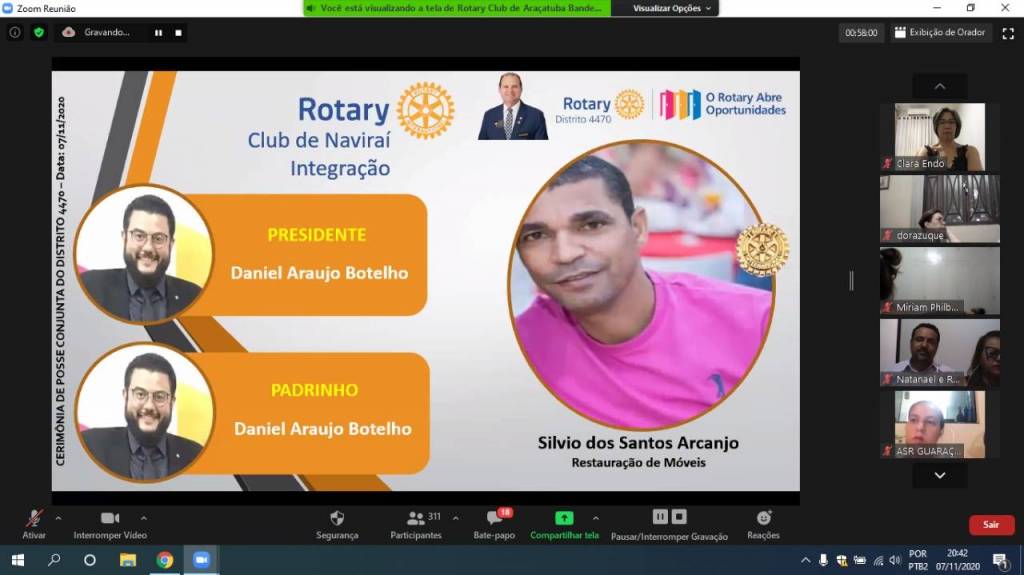1024x575 pixels.
Task: Open Bate-papo chat panel
Action: click(x=494, y=522)
